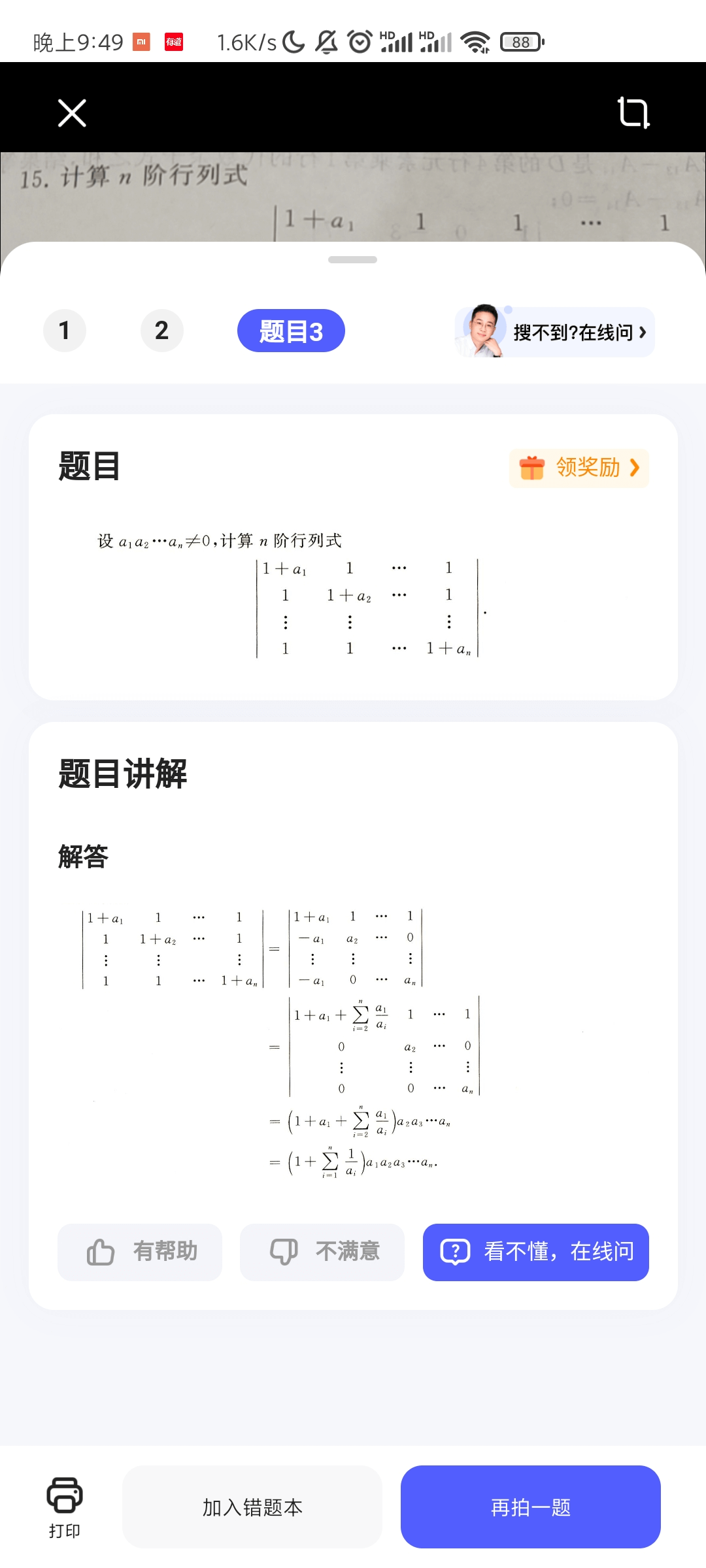706x1568 pixels.
Task: Switch to question tab 1
Action: tap(64, 331)
